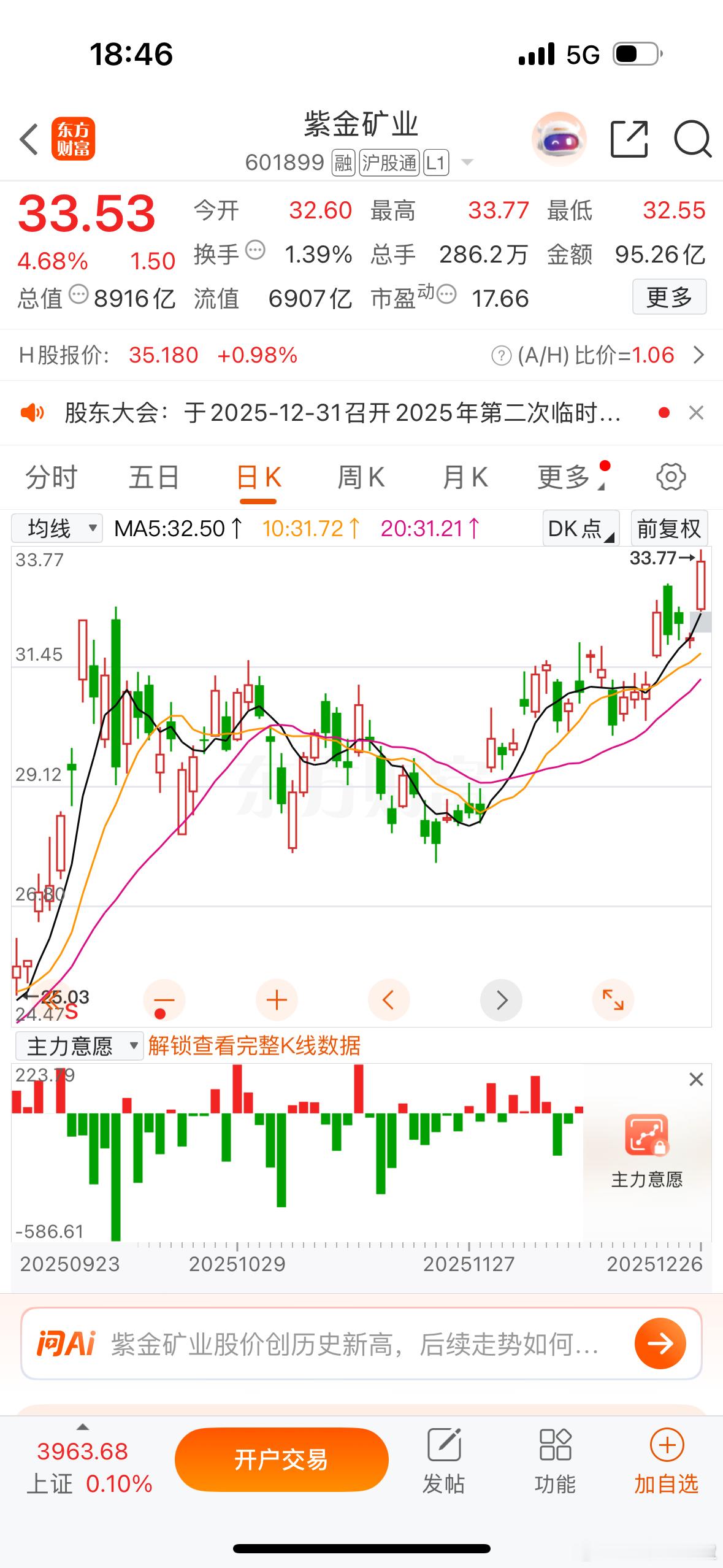
Task: Switch to the 周K chart tab
Action: click(361, 477)
